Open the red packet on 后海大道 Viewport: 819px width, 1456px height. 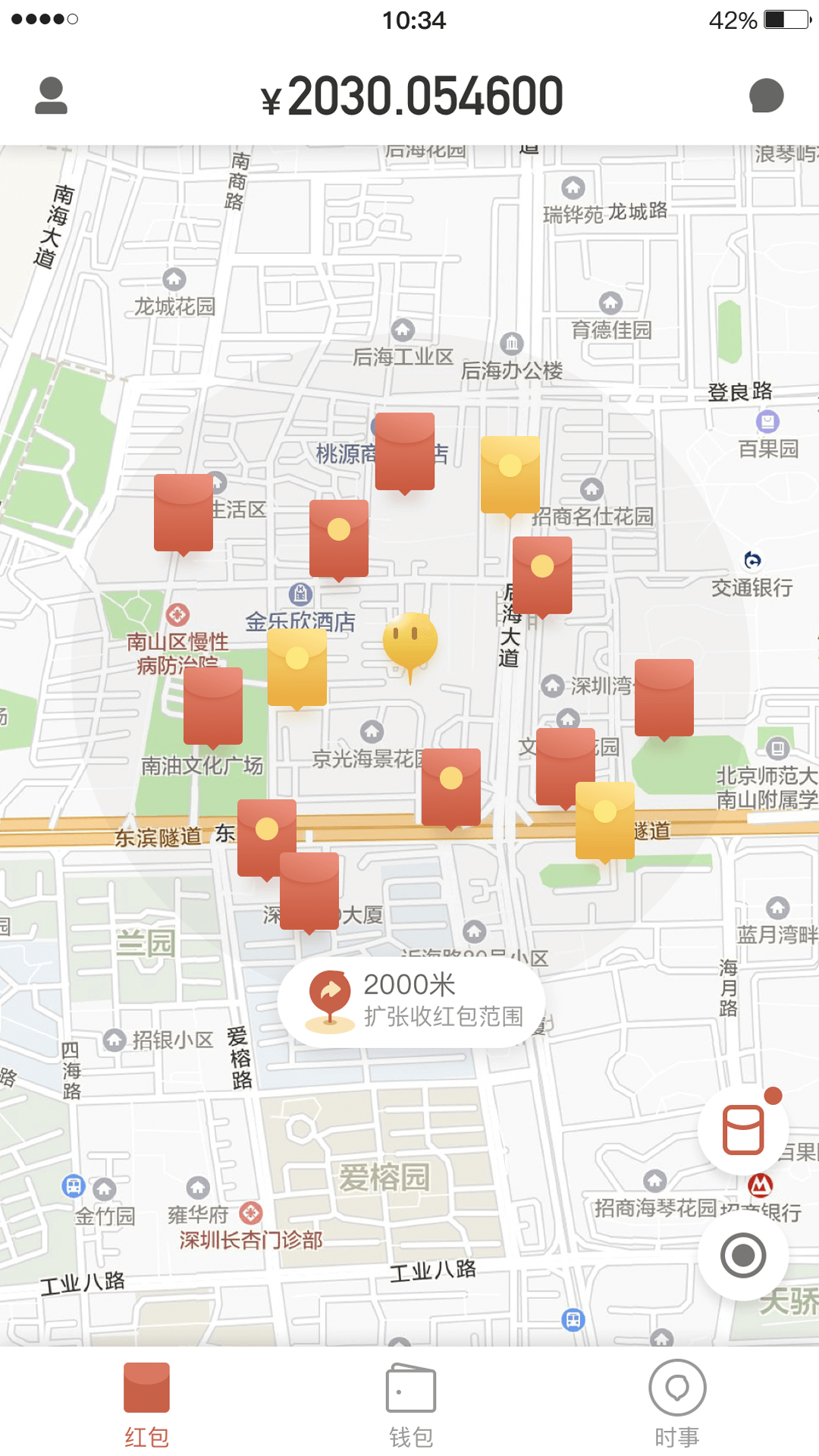click(x=542, y=575)
